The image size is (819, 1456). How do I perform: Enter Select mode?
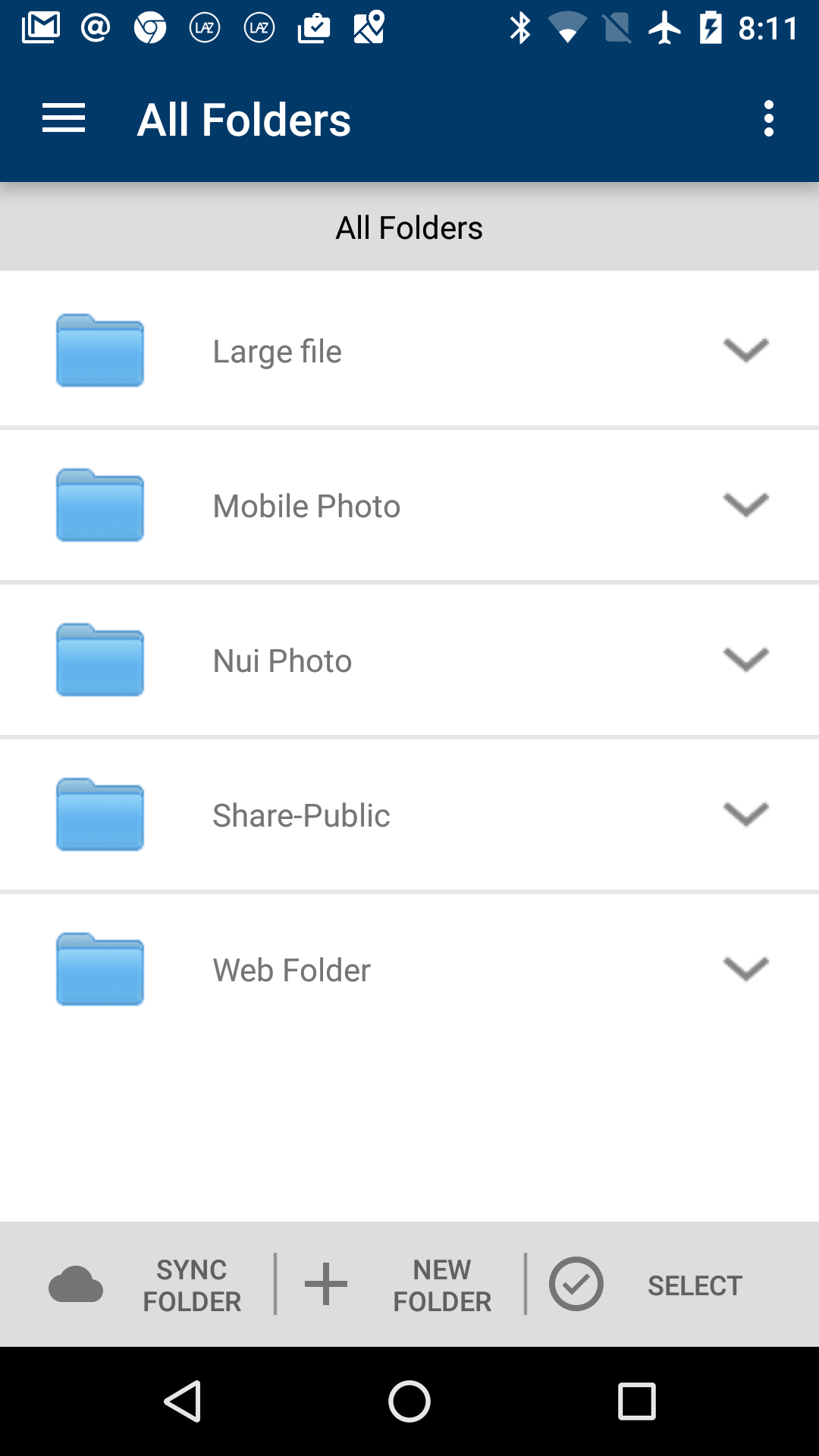pos(646,1285)
